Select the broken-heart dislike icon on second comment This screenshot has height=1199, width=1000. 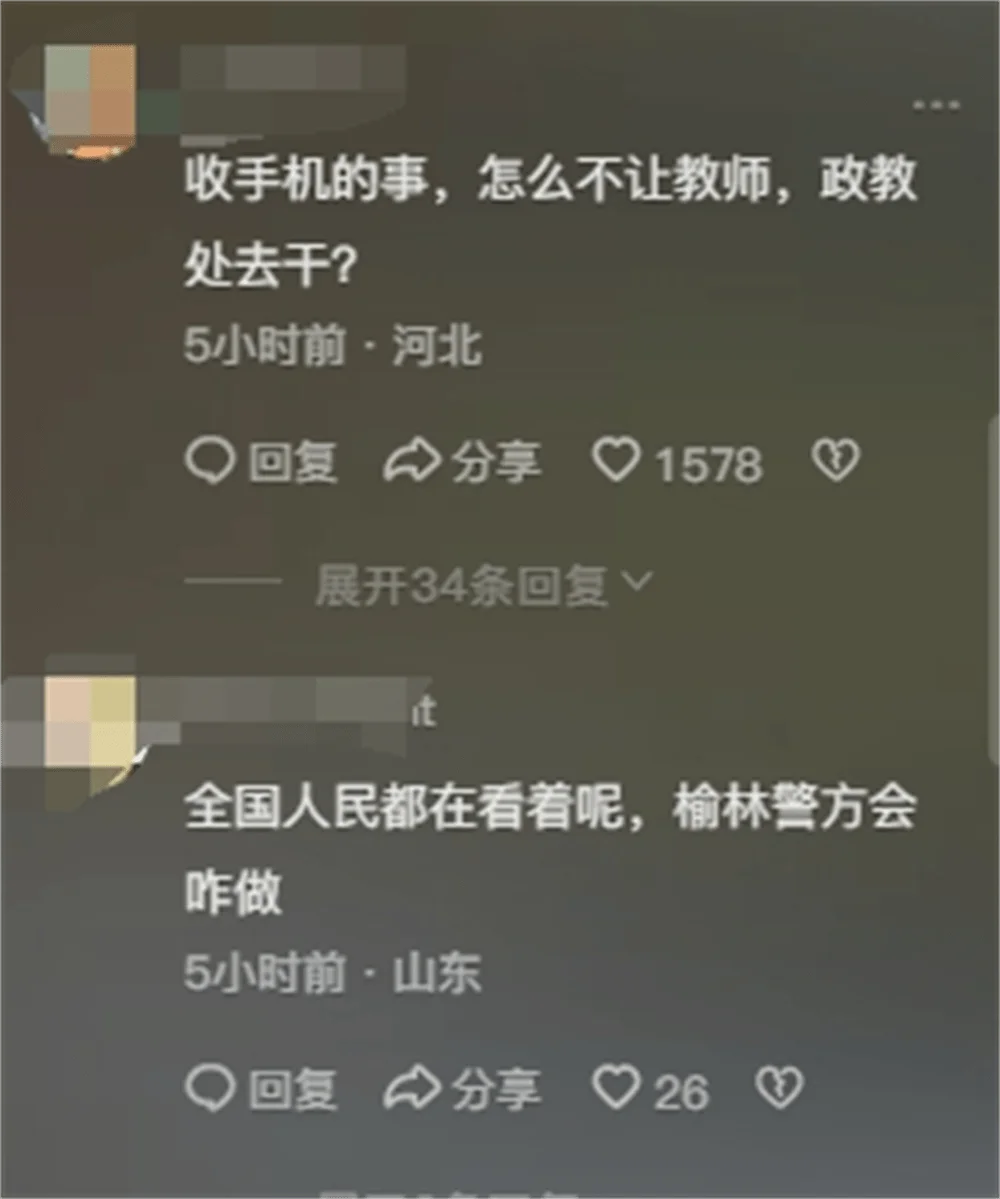(x=775, y=1088)
